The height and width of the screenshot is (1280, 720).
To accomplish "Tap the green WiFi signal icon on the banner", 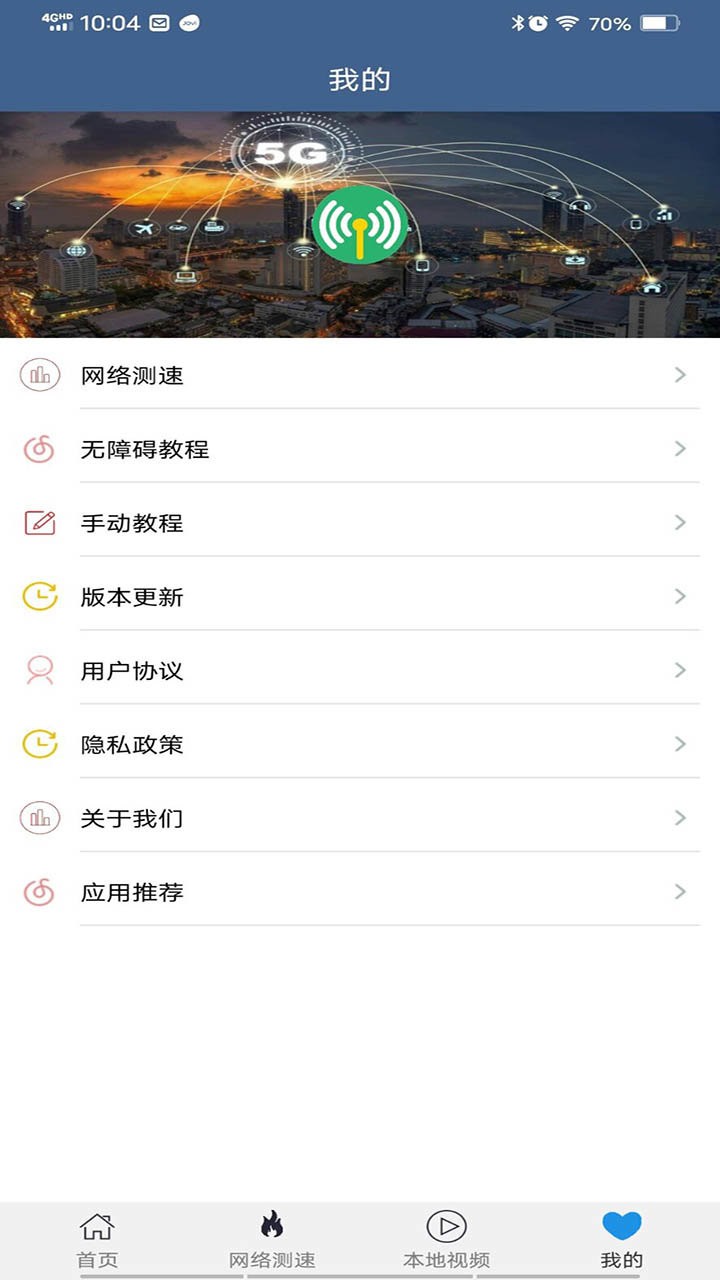I will tap(360, 225).
